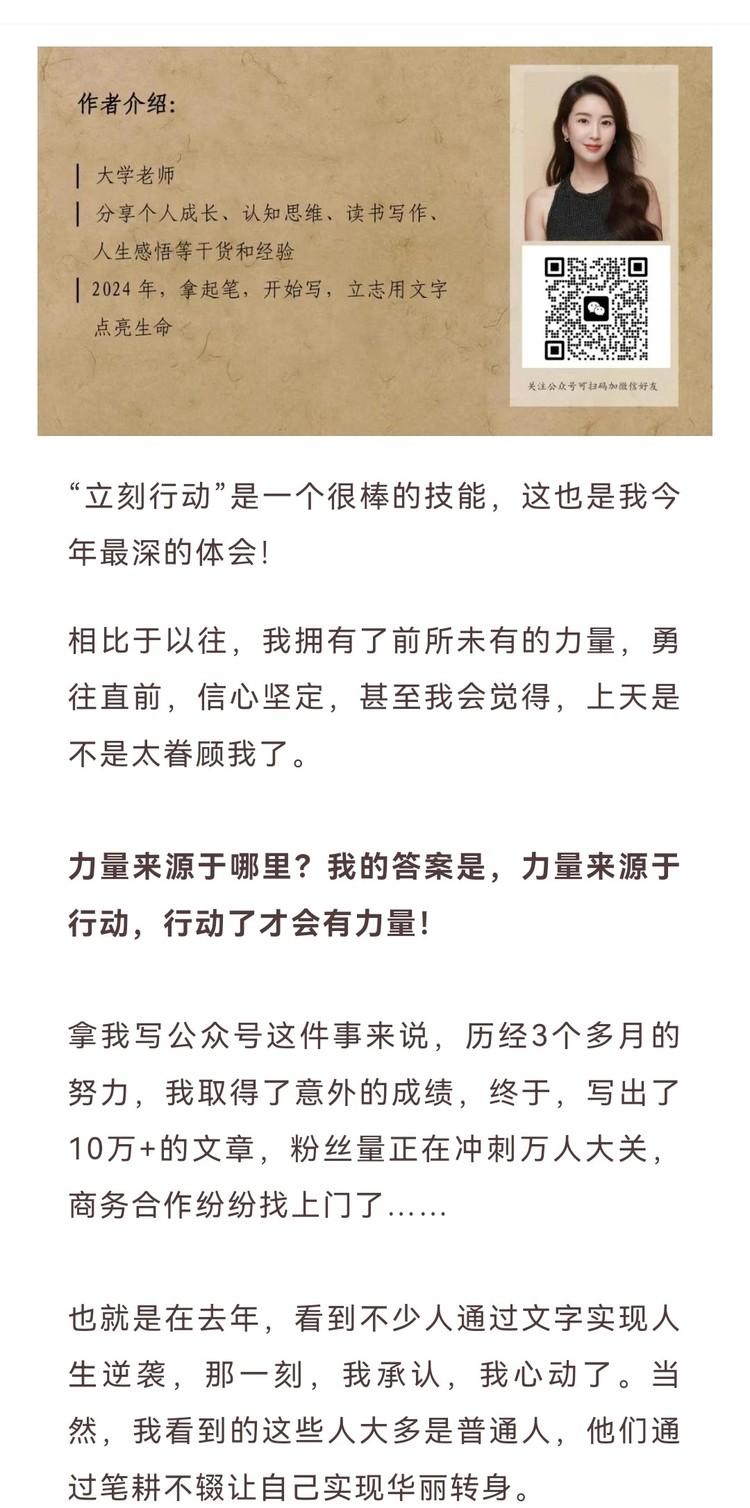This screenshot has height=1508, width=750.
Task: Open the author introduction banner image
Action: (x=375, y=241)
